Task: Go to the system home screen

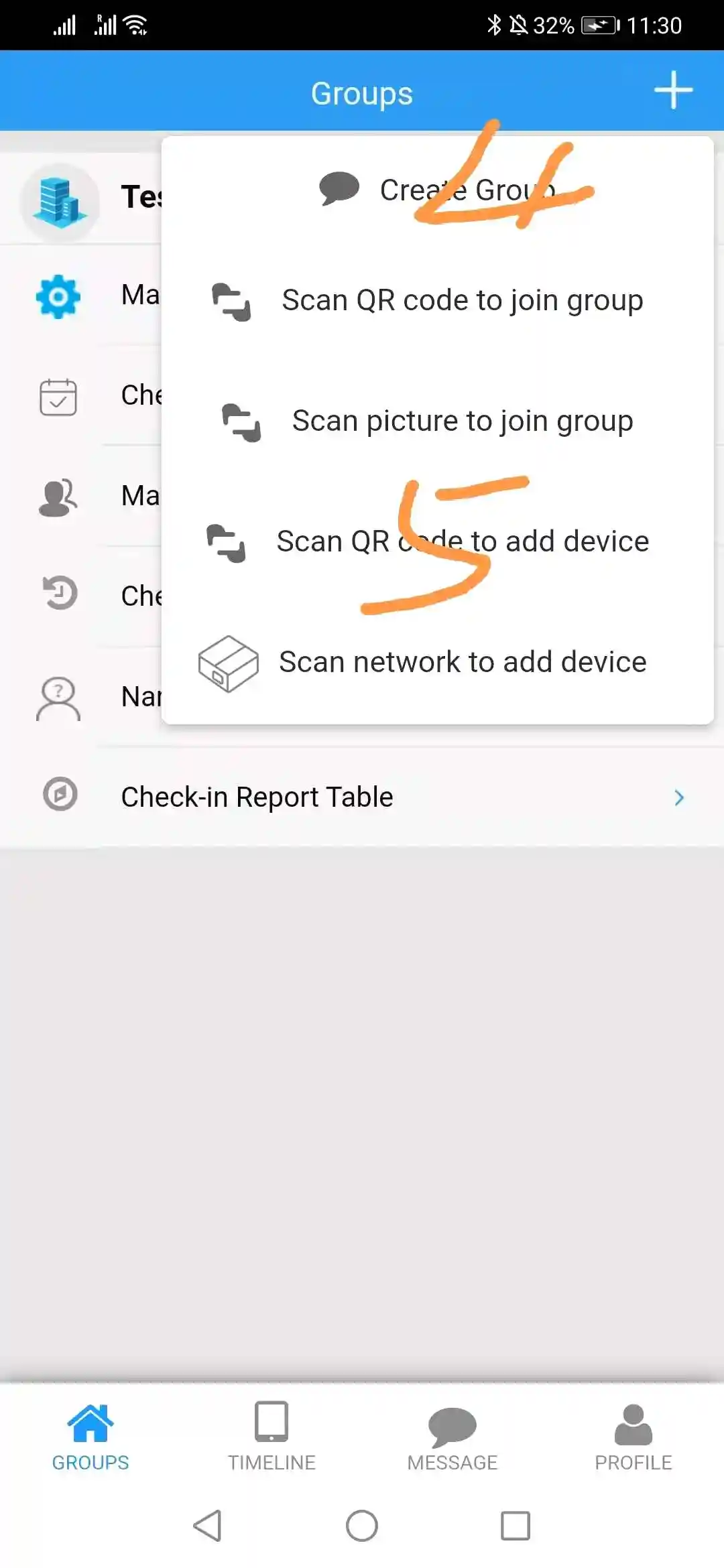Action: tap(362, 1526)
